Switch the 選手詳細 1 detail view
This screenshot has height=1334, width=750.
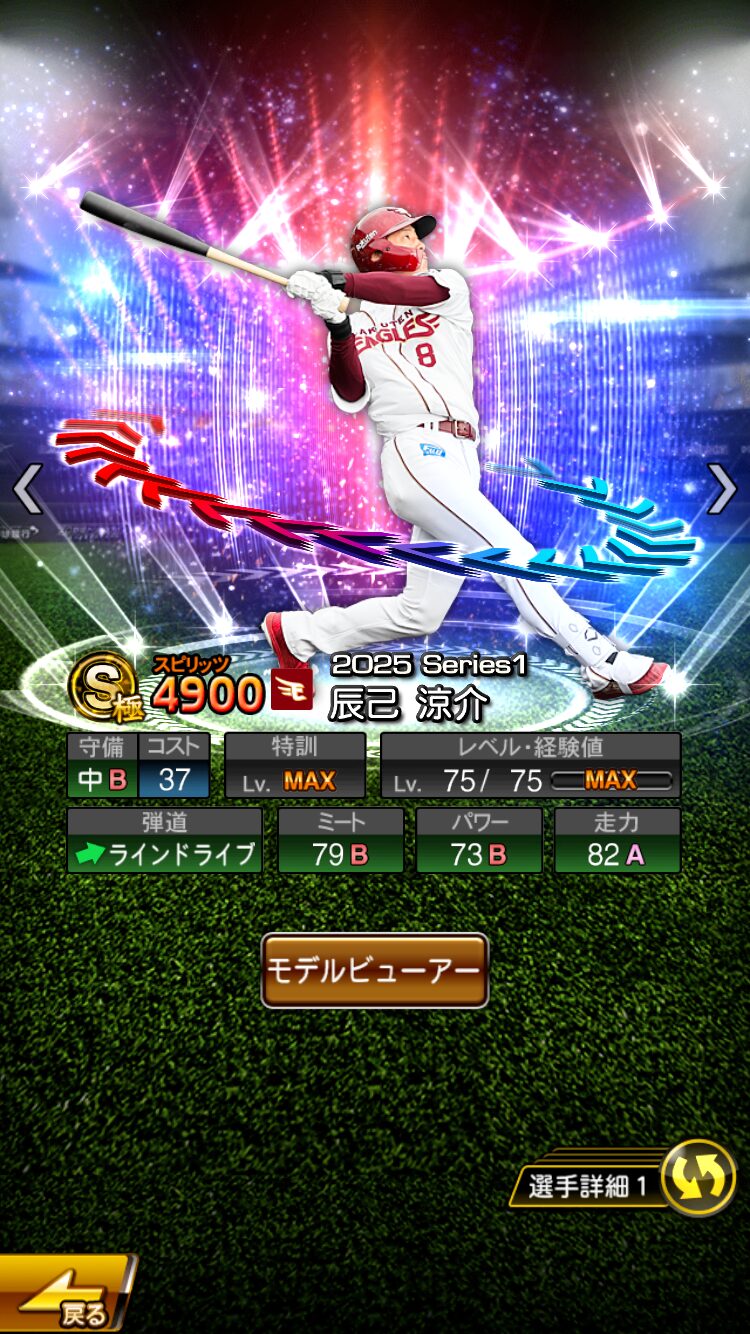click(698, 1178)
